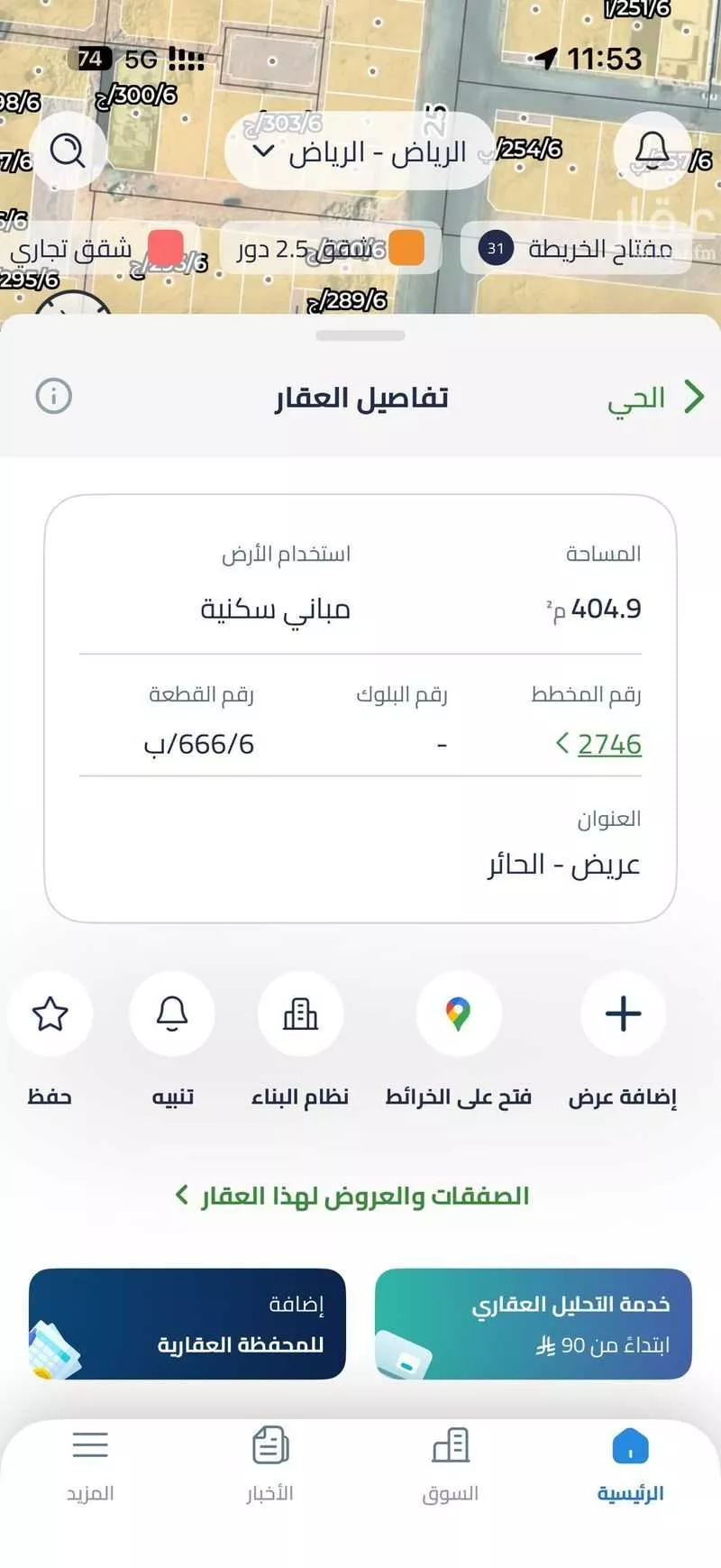Open property location via فتح على الخرائط icon

pos(459,1013)
